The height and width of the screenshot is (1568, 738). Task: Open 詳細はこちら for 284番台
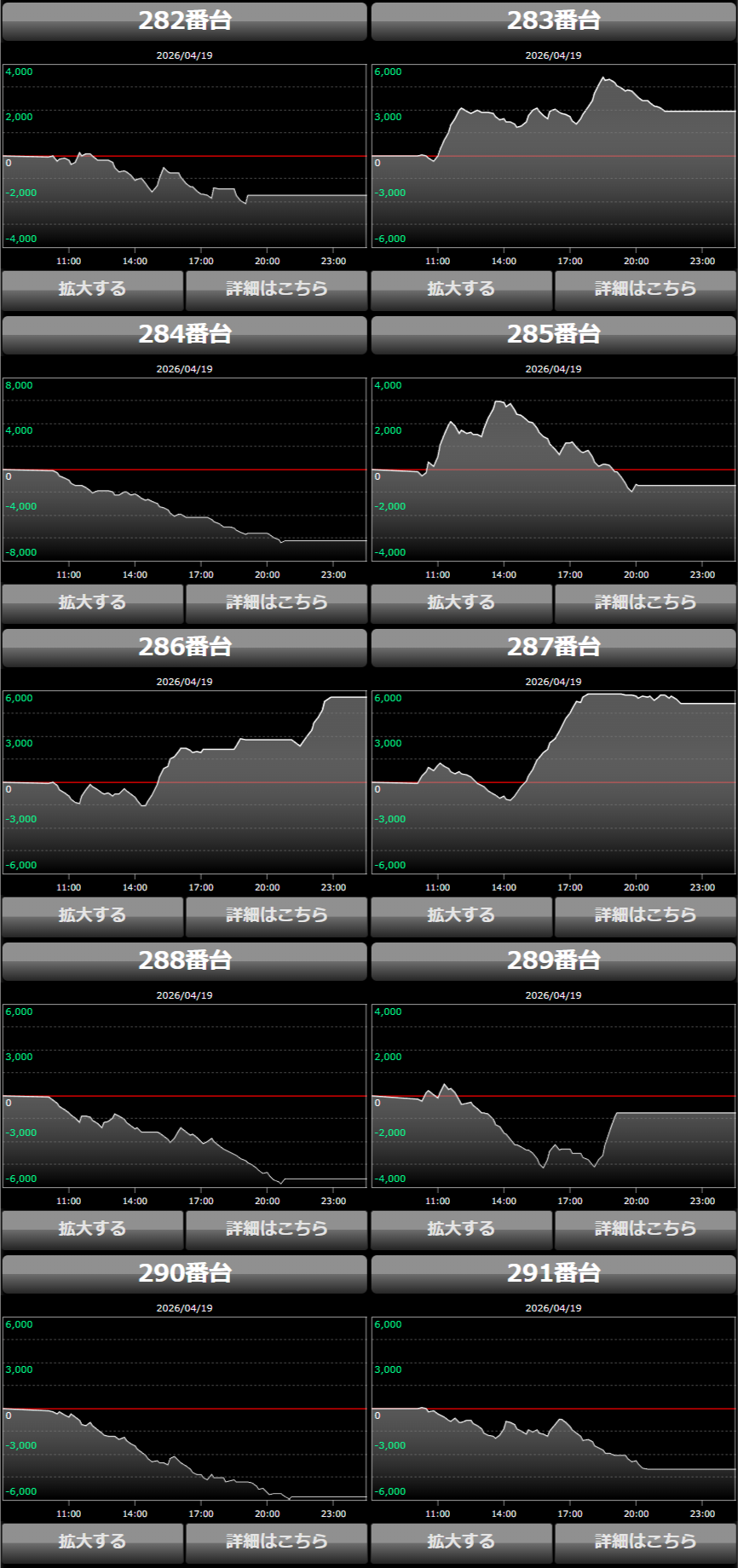coord(276,602)
